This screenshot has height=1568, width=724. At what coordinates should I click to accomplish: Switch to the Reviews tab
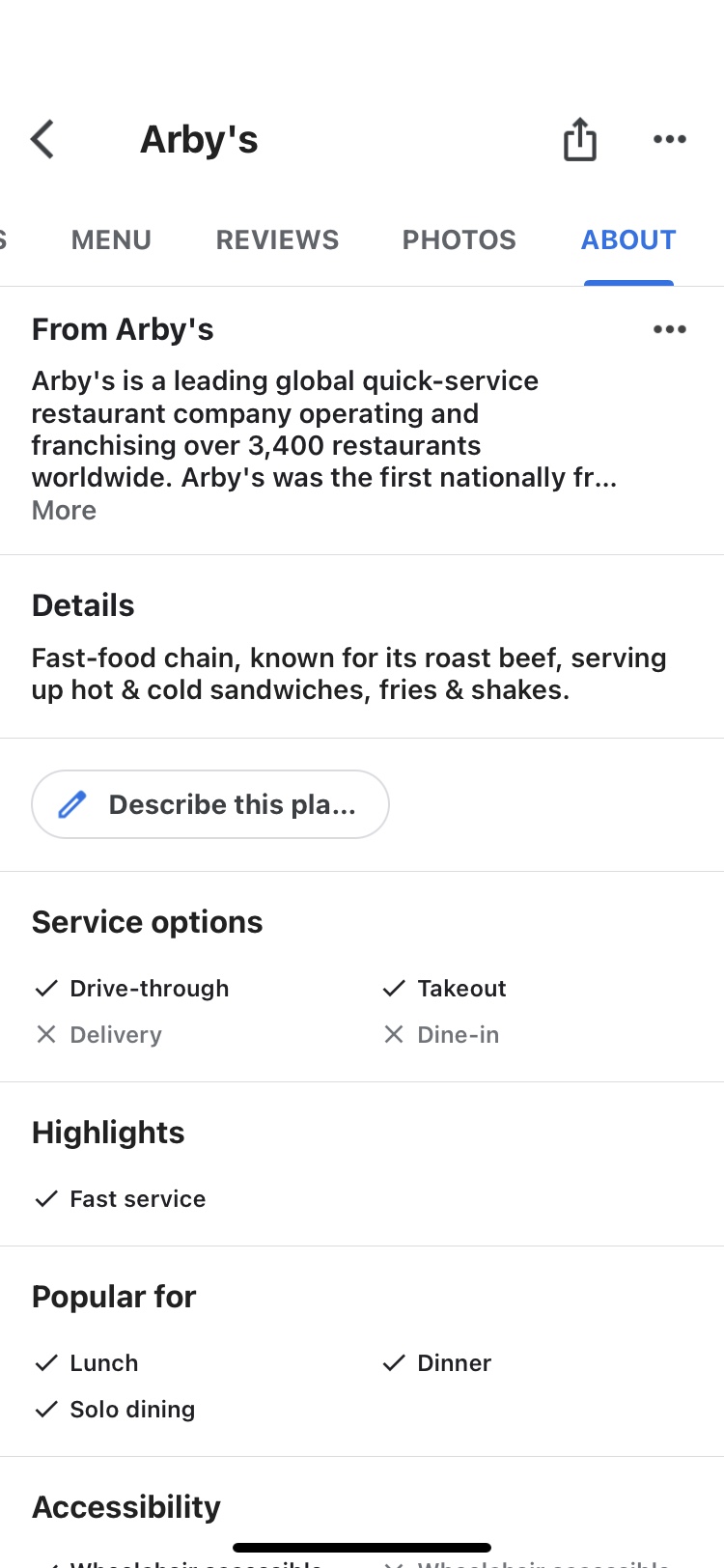[277, 239]
